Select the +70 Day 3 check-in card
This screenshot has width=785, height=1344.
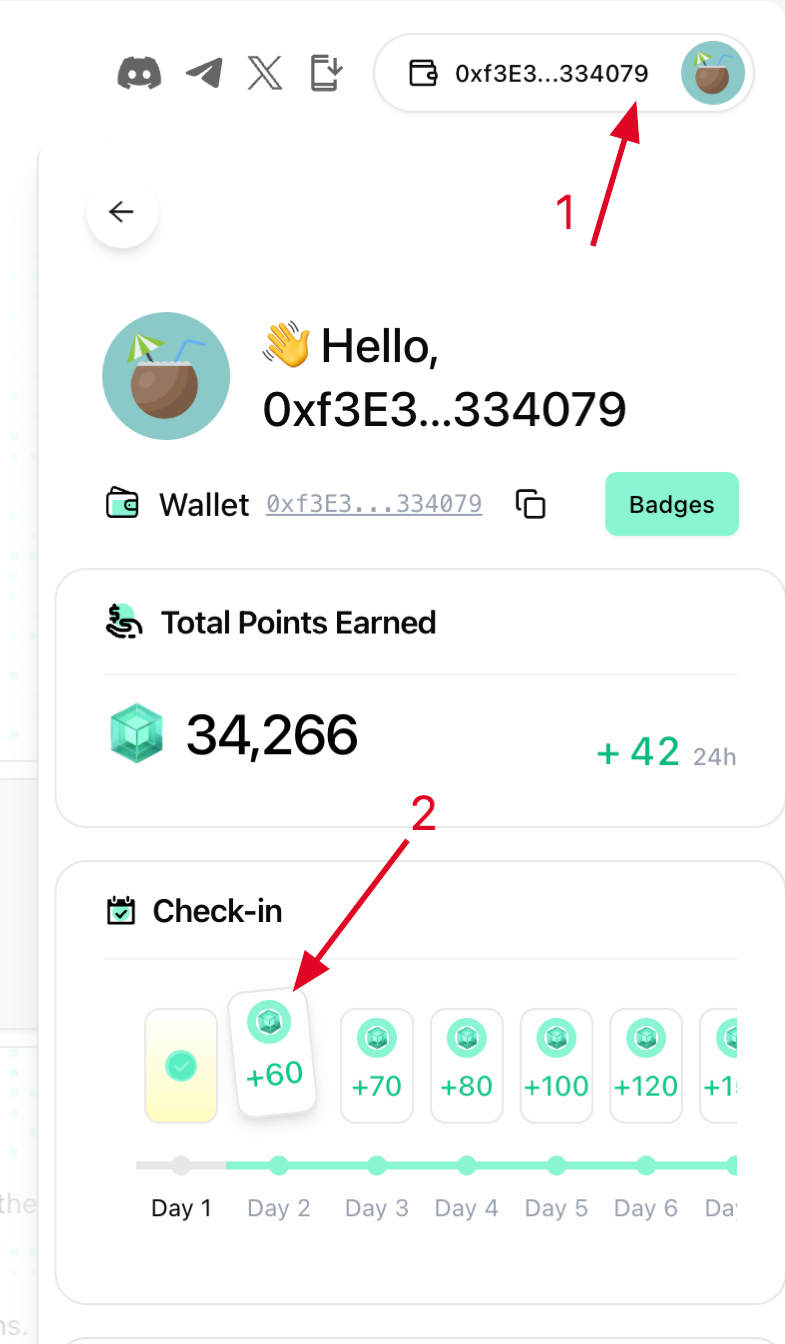tap(377, 1065)
